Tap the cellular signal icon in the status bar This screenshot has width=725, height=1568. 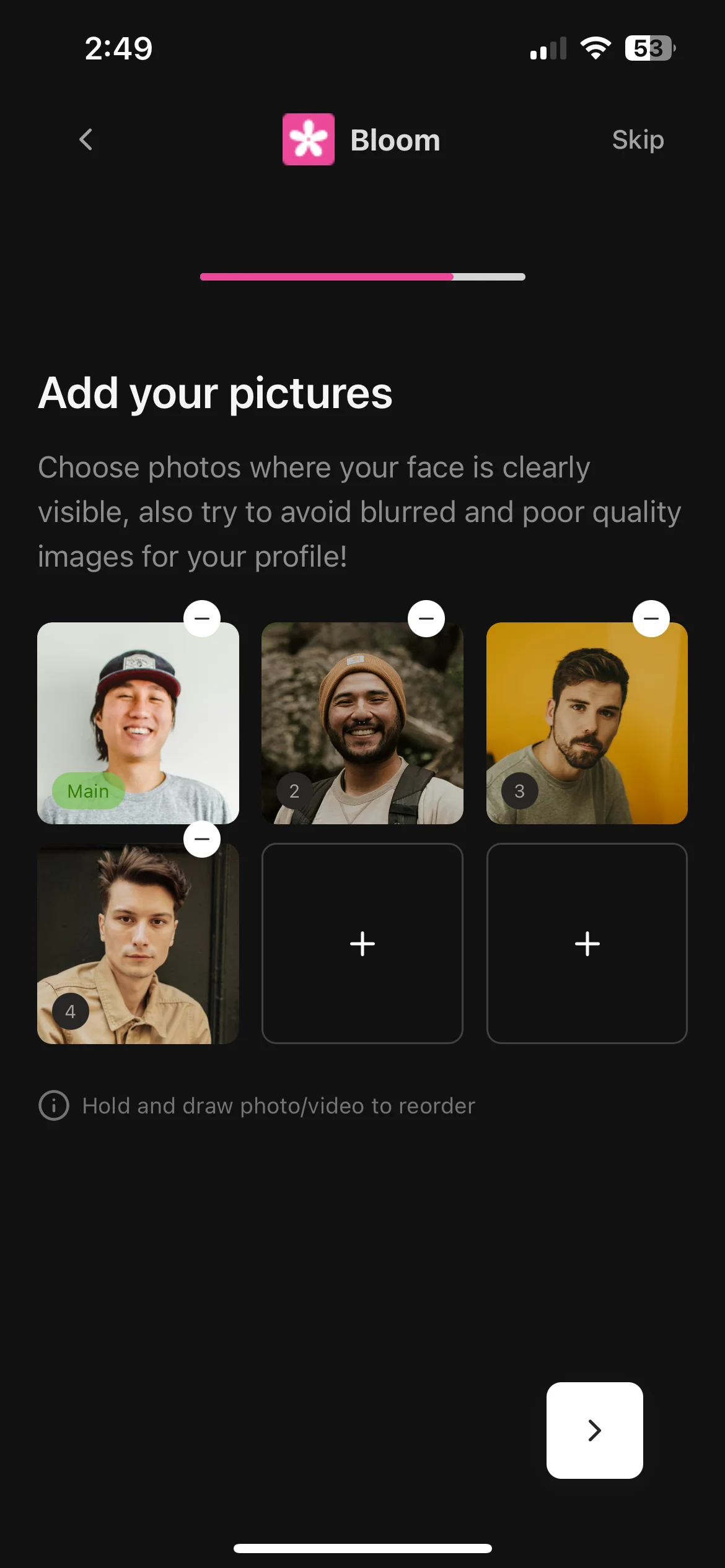(x=548, y=47)
